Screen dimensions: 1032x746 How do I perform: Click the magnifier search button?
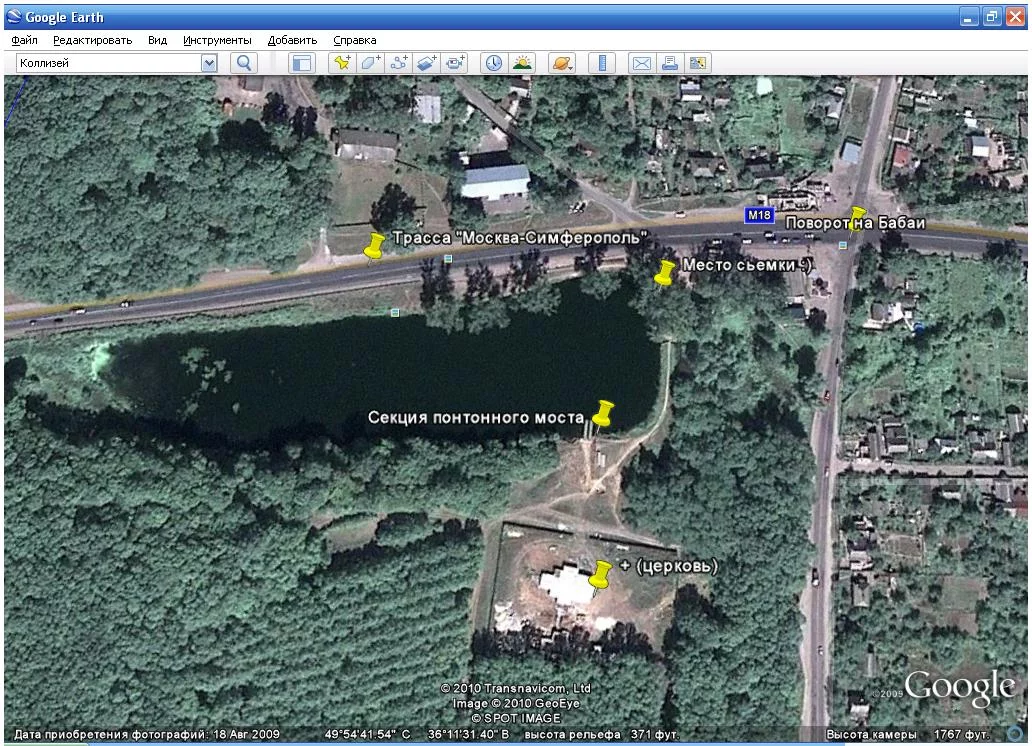coord(244,63)
